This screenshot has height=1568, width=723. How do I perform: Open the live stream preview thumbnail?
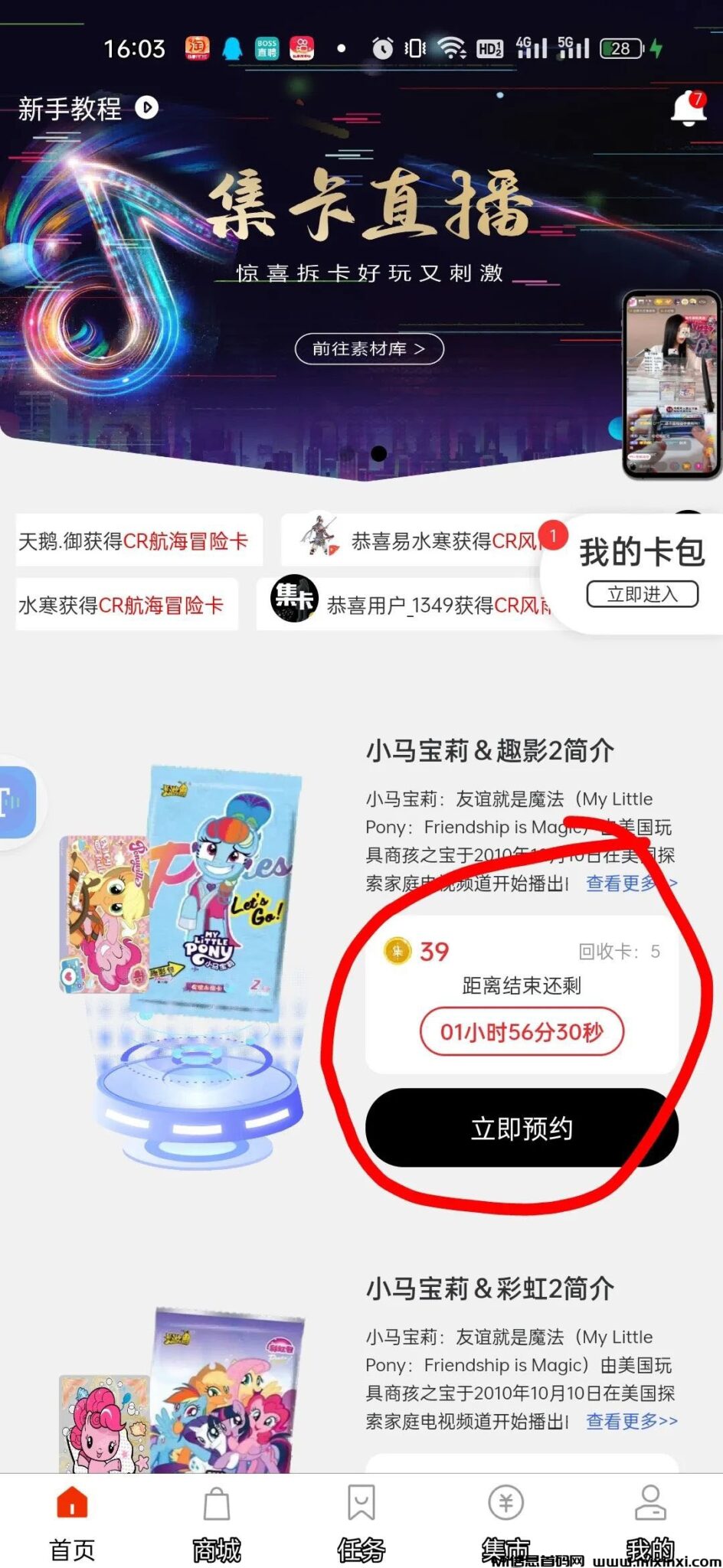pyautogui.click(x=672, y=385)
